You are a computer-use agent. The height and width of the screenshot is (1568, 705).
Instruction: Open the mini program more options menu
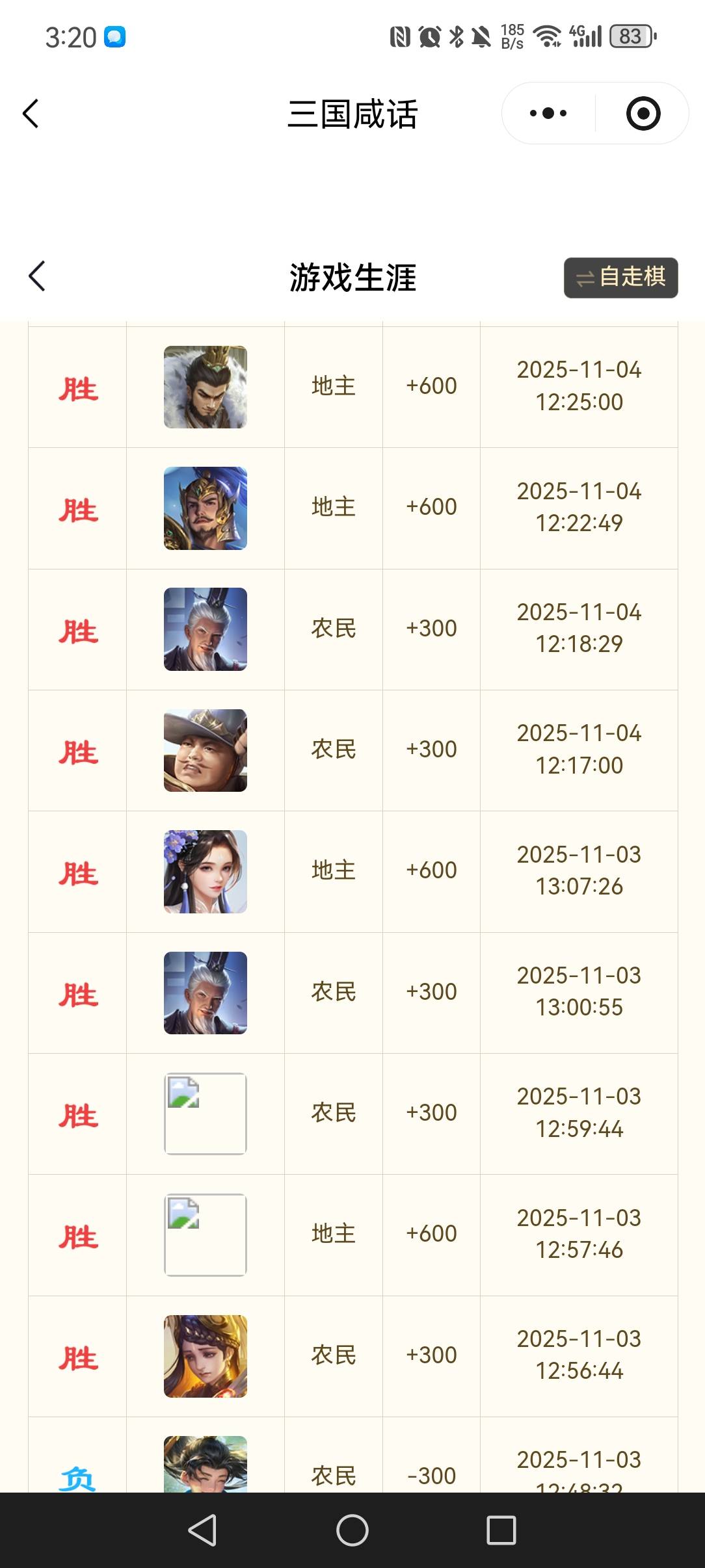pos(548,114)
